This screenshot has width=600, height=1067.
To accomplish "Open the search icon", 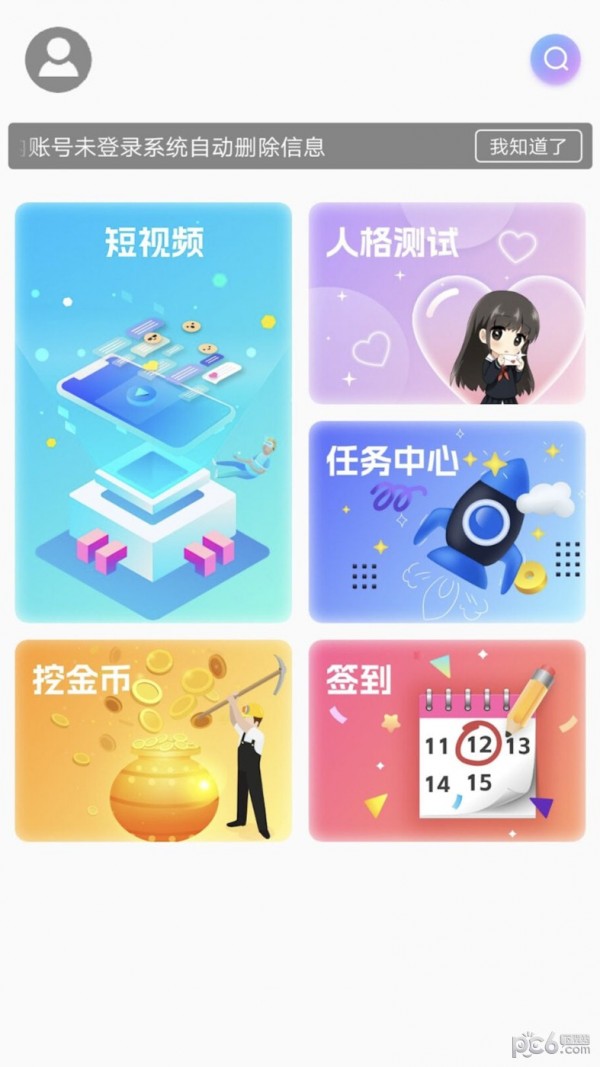I will [555, 60].
